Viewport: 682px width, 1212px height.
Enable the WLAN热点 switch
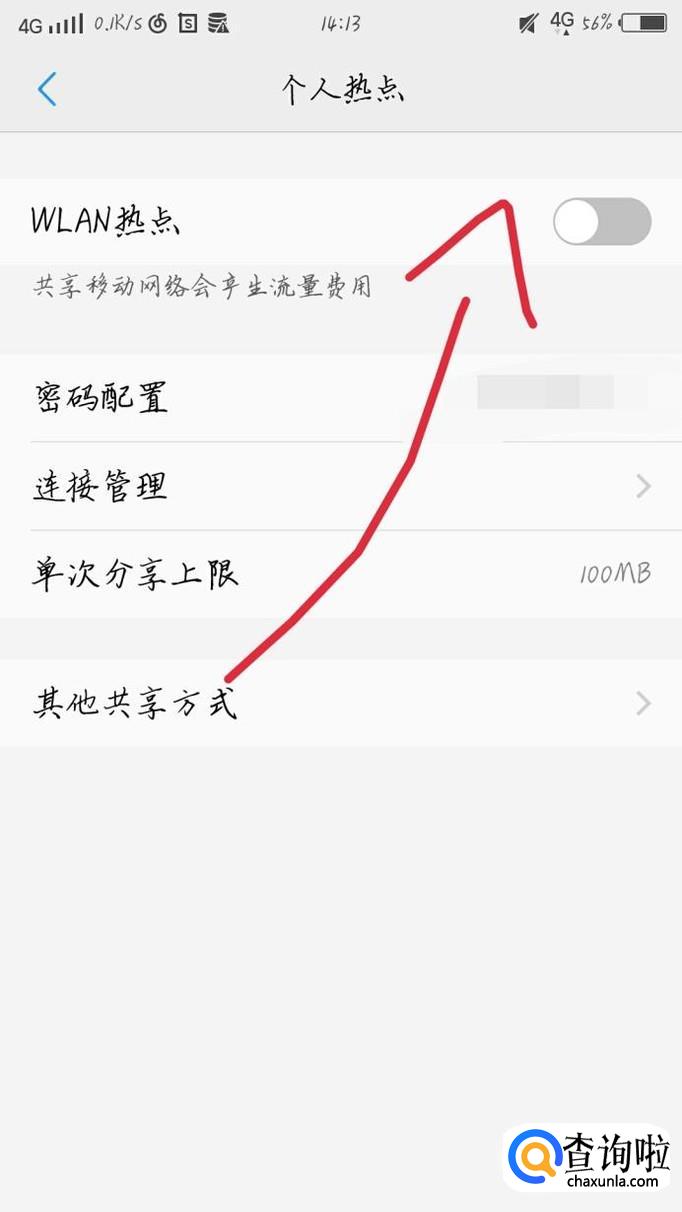click(602, 221)
